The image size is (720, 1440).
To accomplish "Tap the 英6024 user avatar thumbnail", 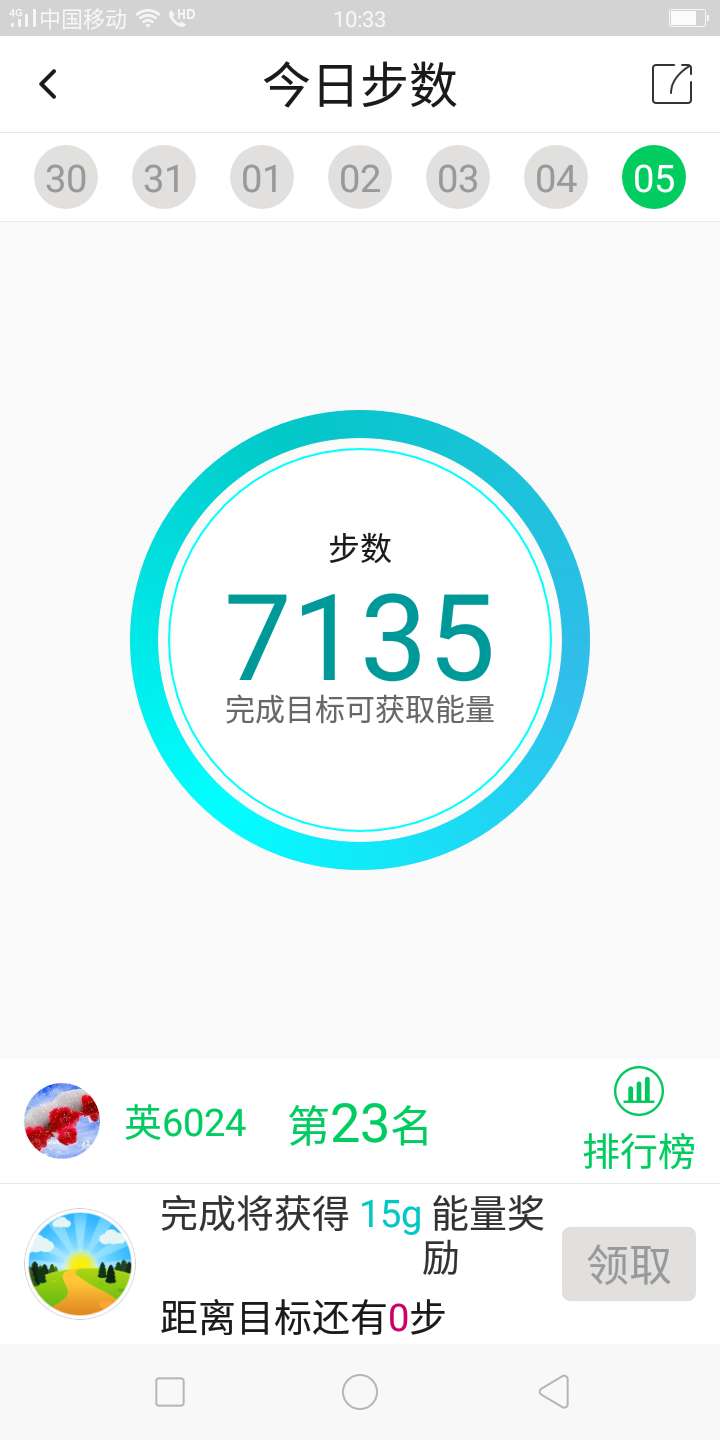I will tap(61, 1121).
